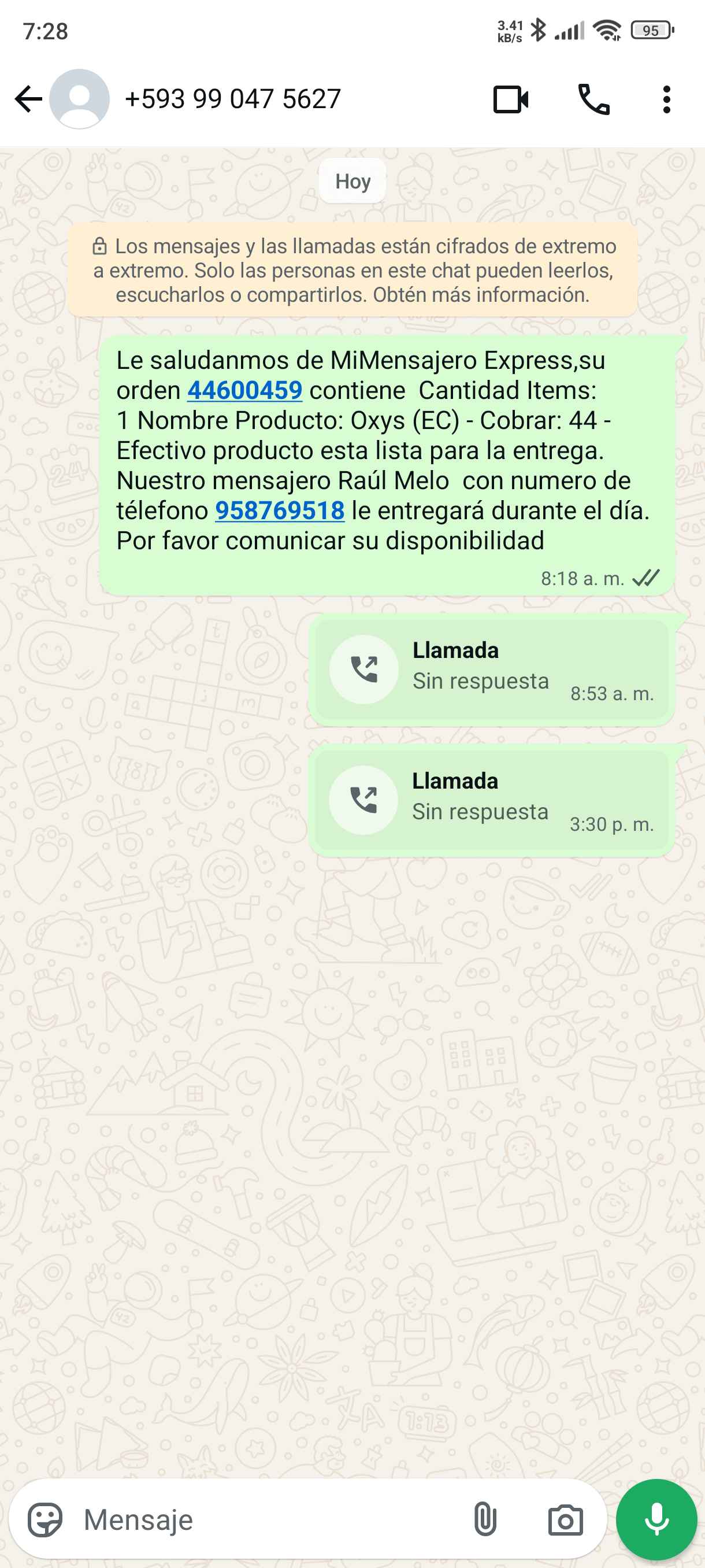Screen dimensions: 705x1568
Task: Attach a file with the paperclip
Action: point(485,1520)
